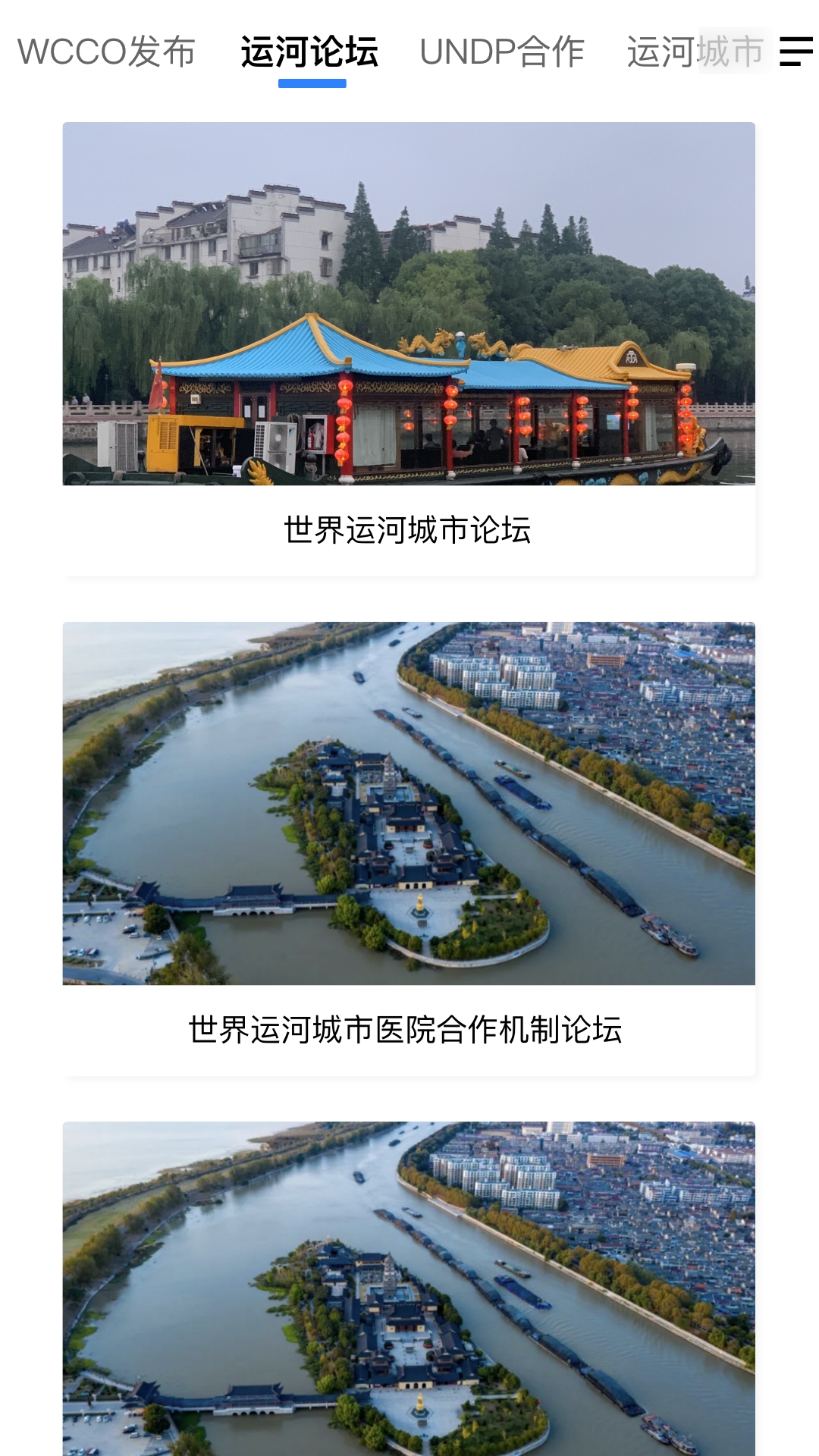Tap the partially hidden 运河城市 label
The image size is (819, 1456).
coord(696,53)
